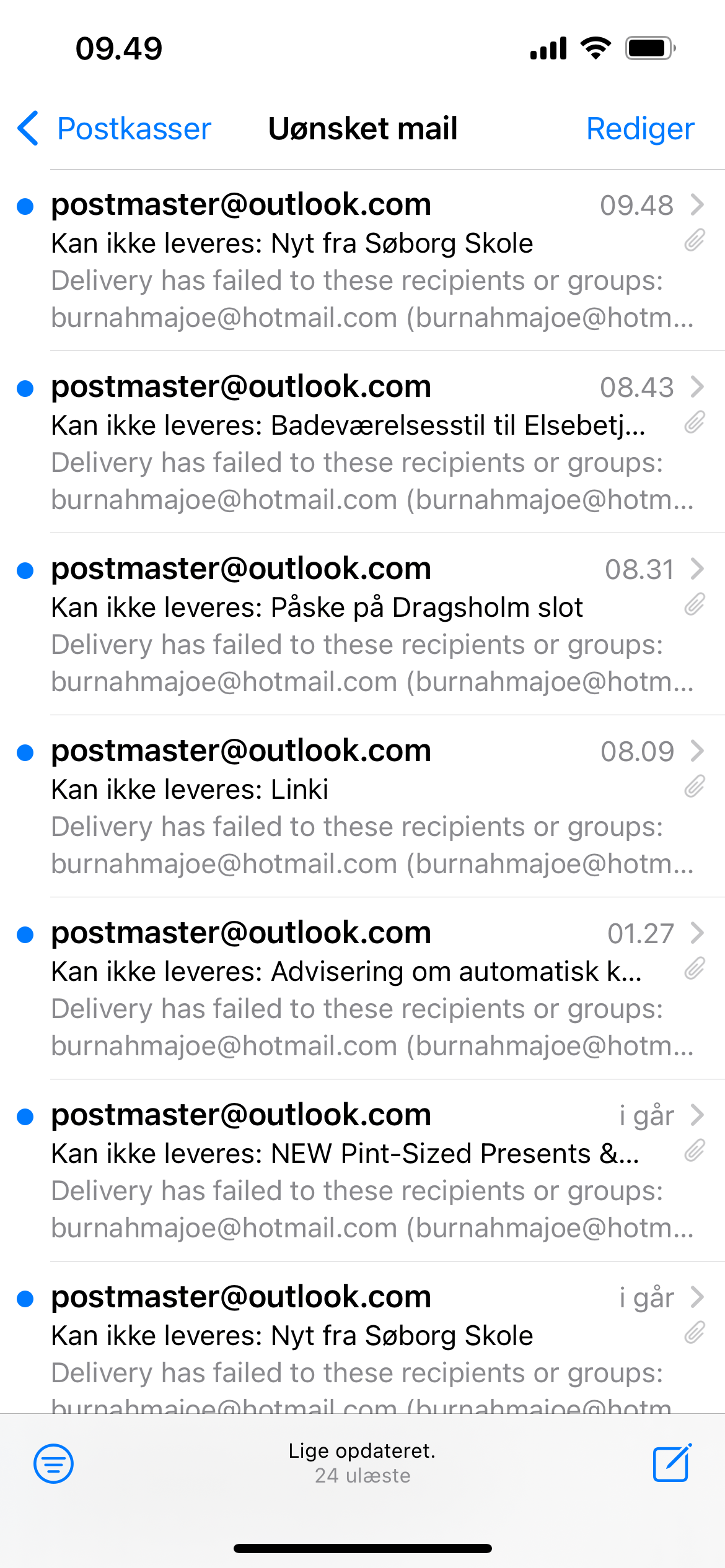725x1568 pixels.
Task: Tap Rediger to edit the list
Action: click(x=639, y=129)
